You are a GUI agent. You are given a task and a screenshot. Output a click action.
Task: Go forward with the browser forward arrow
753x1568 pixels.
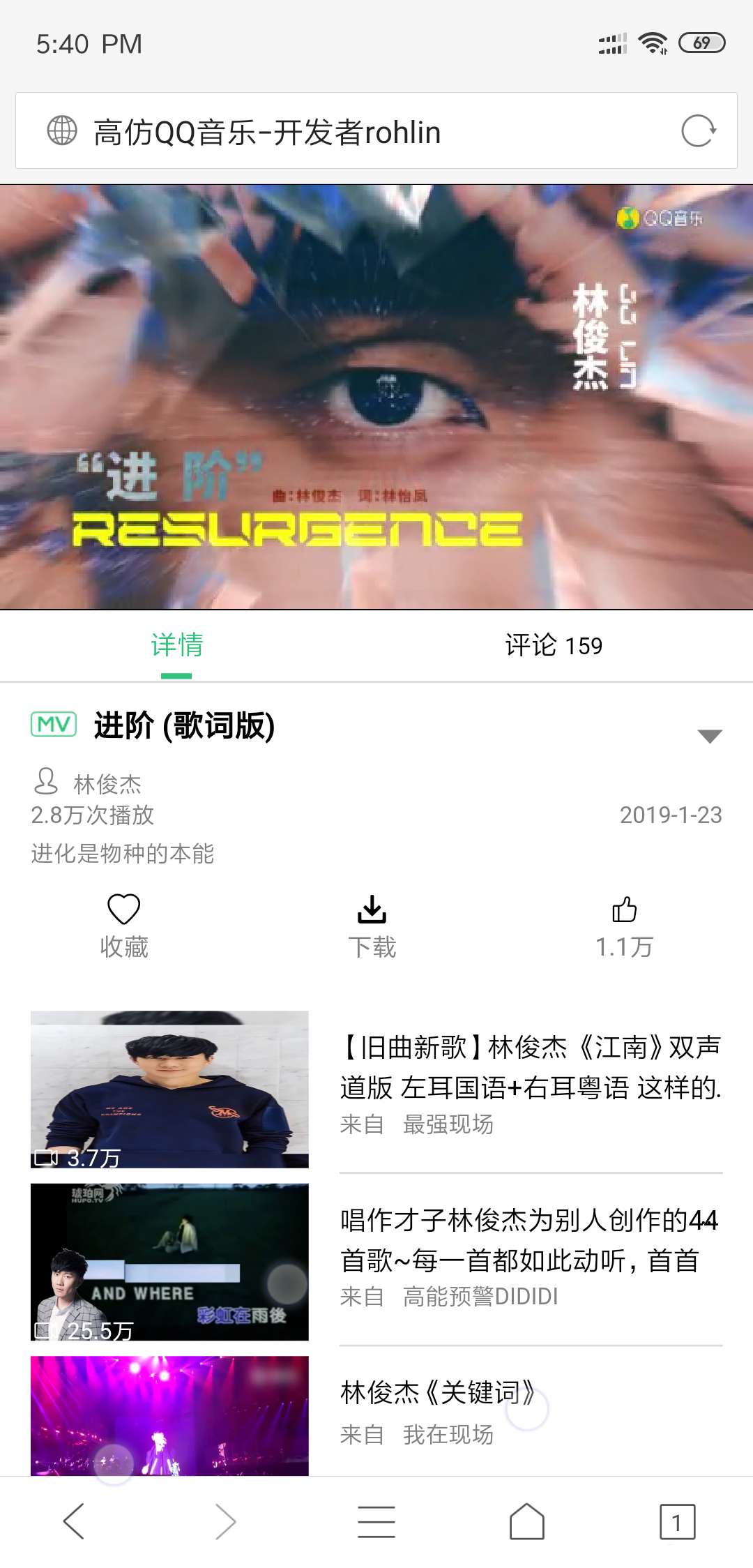[x=225, y=1521]
